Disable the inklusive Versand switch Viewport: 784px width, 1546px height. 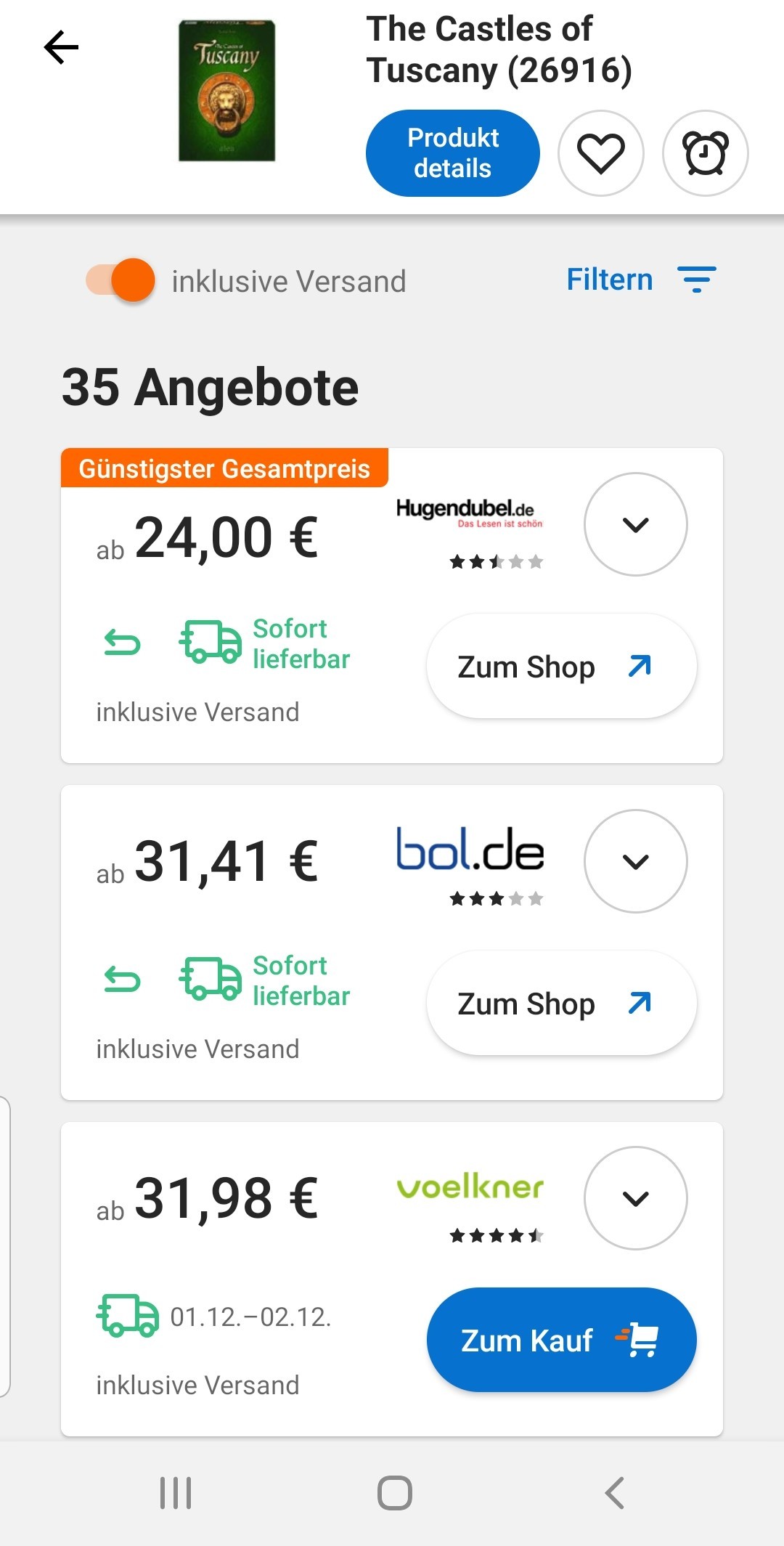[x=121, y=280]
